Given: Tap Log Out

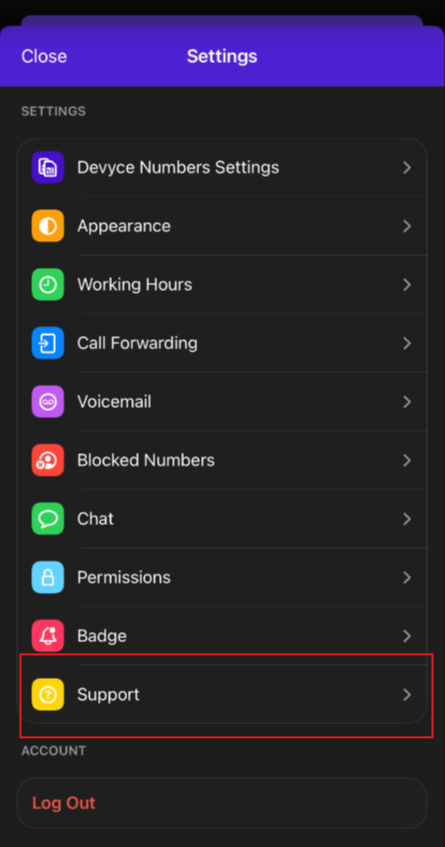Looking at the screenshot, I should (x=222, y=803).
